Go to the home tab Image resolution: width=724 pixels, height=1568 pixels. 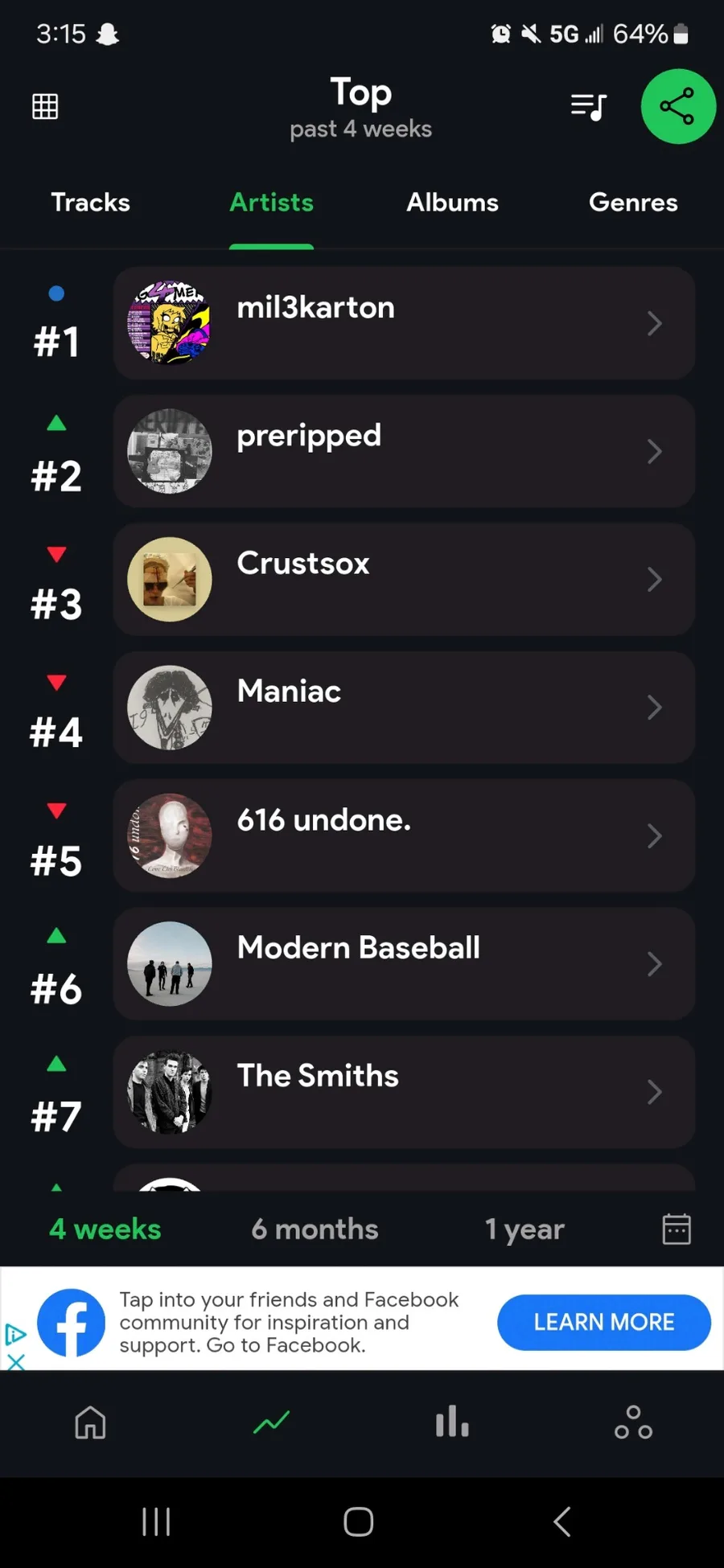(90, 1422)
